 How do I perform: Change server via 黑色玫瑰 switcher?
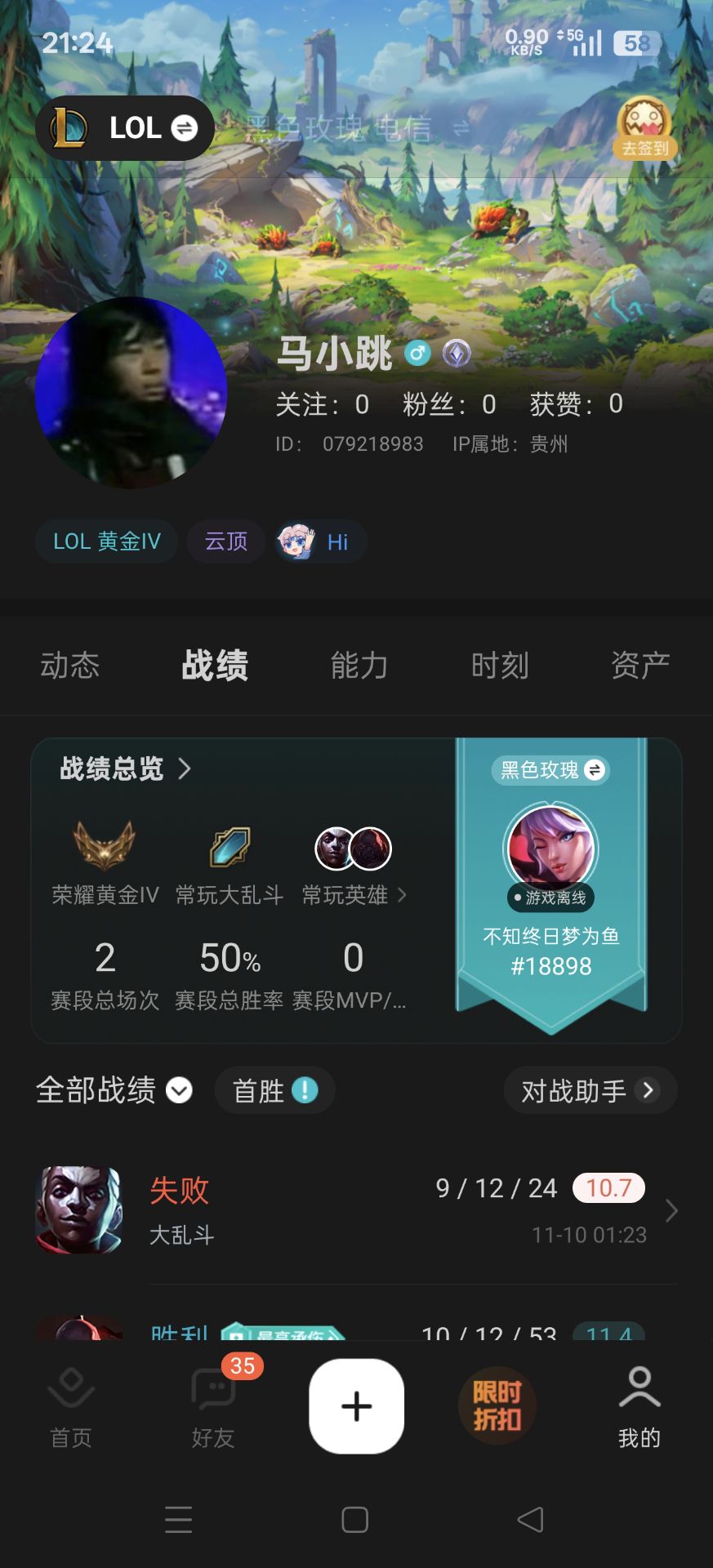tap(551, 770)
